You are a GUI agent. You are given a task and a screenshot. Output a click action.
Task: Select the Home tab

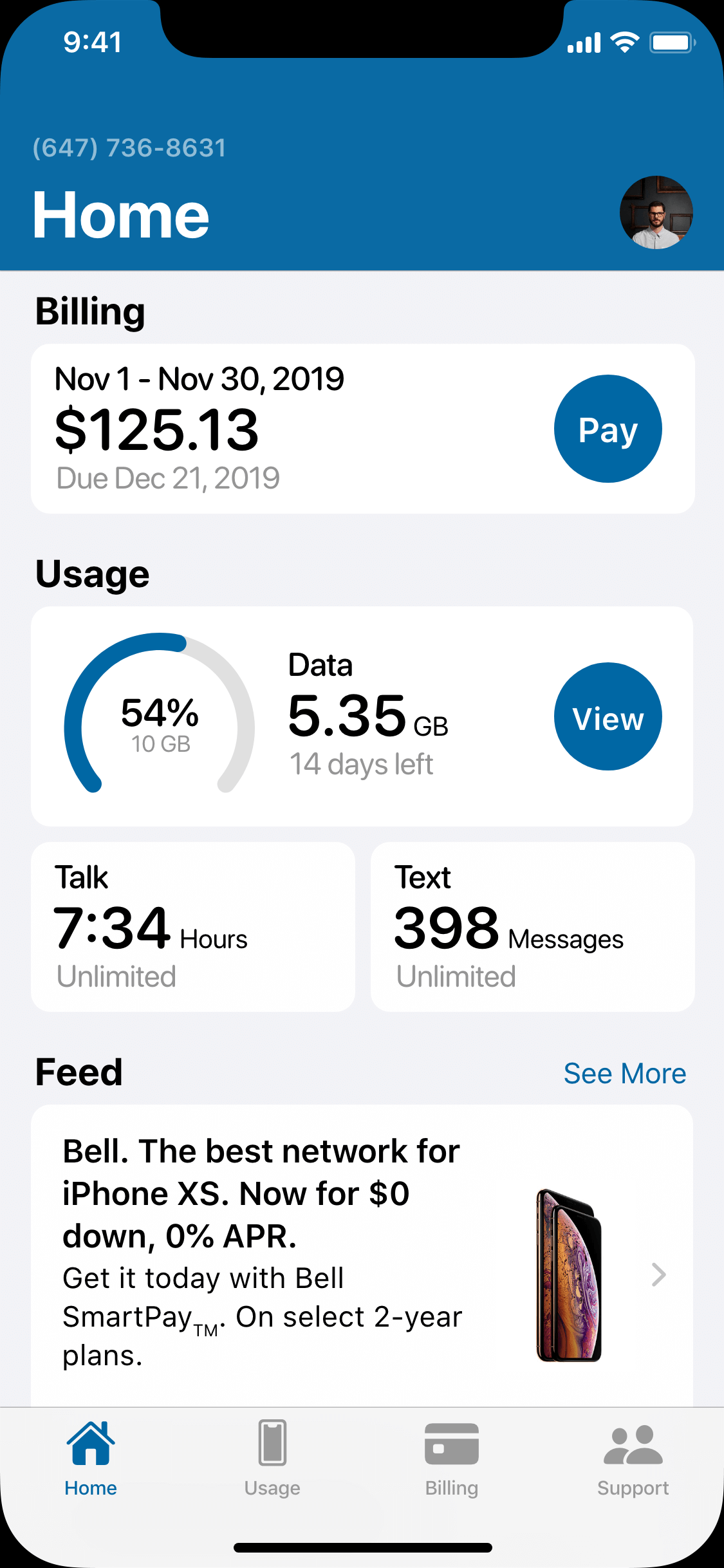click(91, 1459)
